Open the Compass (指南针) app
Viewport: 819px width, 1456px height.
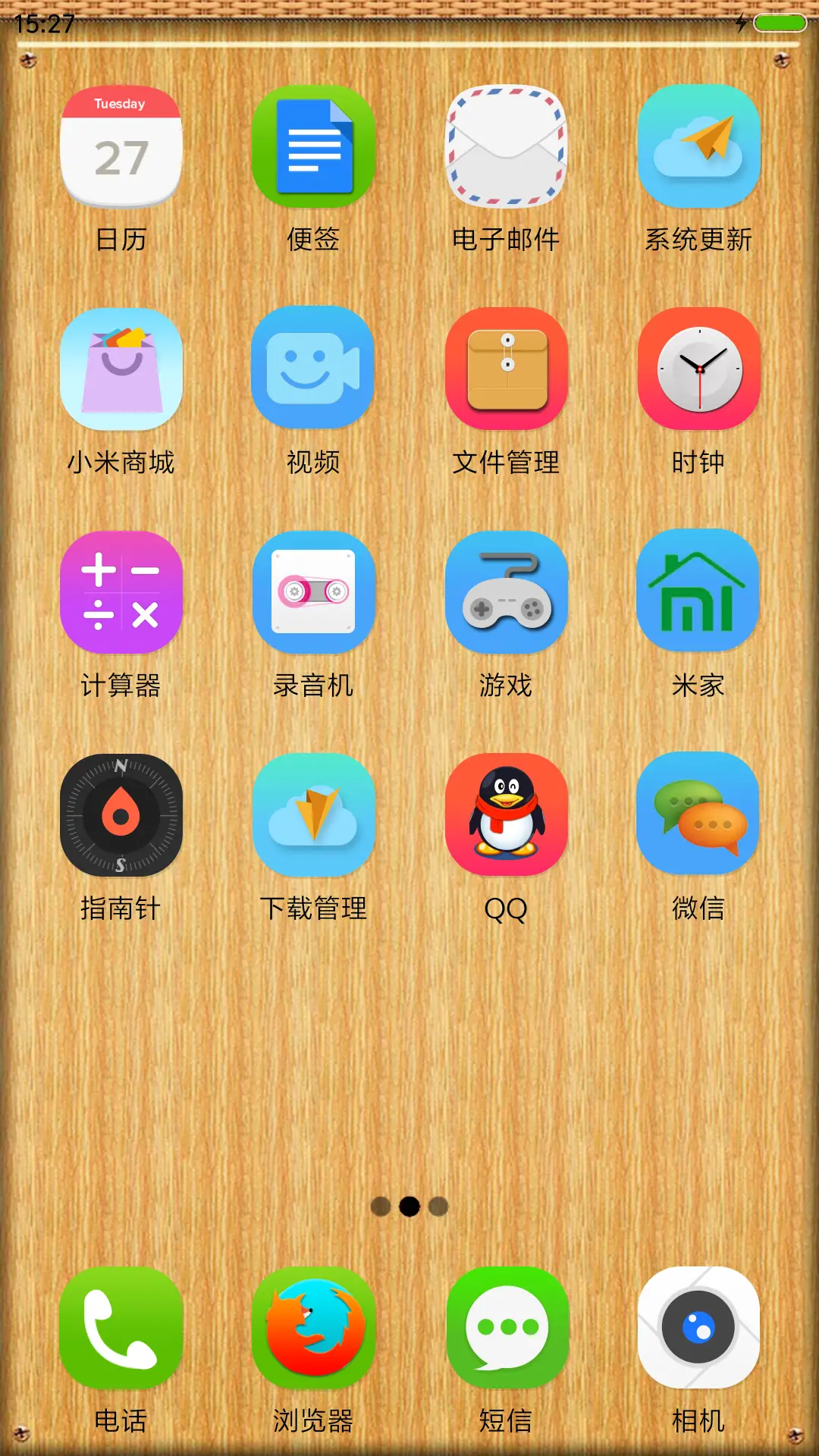pyautogui.click(x=121, y=814)
